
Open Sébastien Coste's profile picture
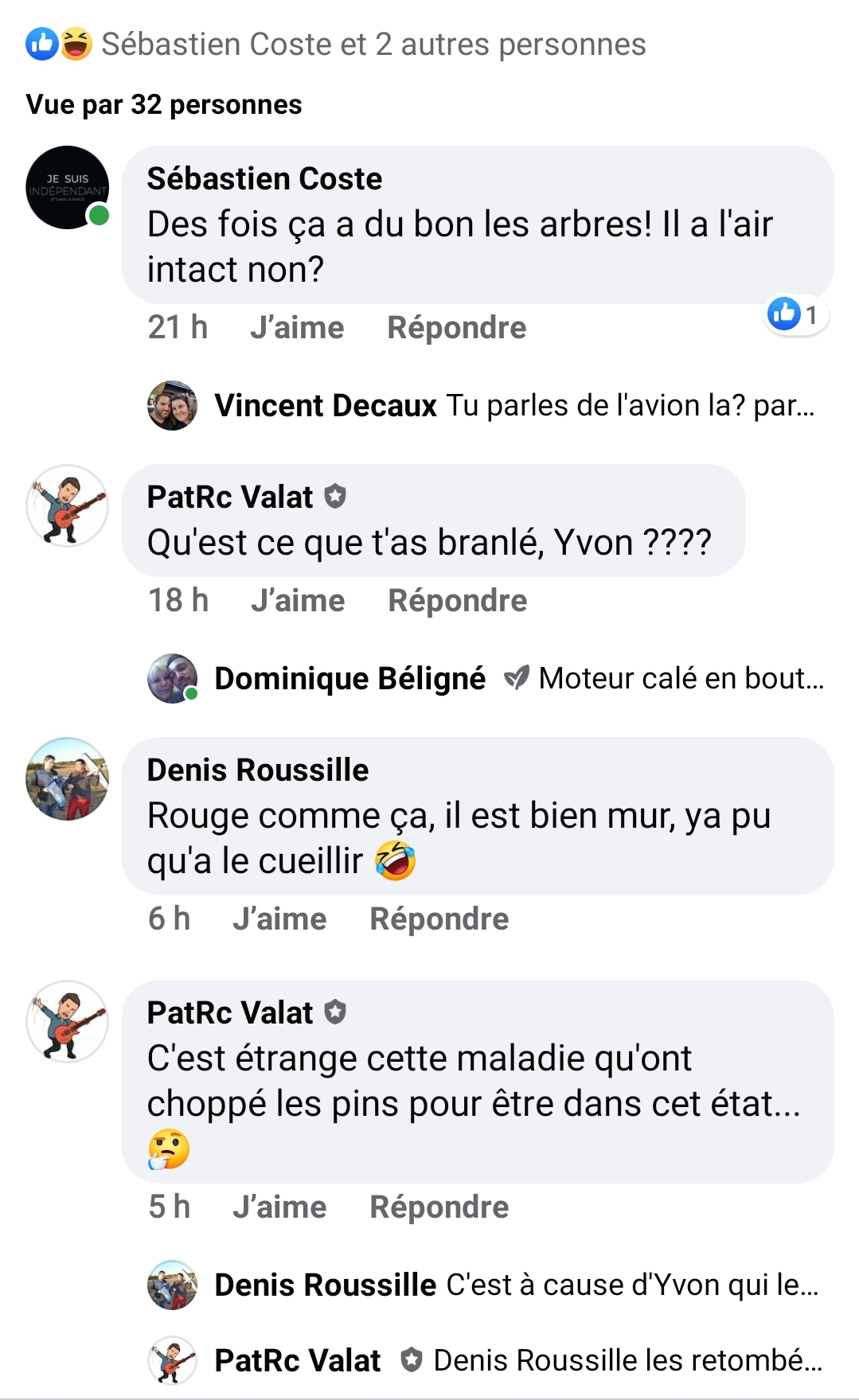click(x=68, y=188)
